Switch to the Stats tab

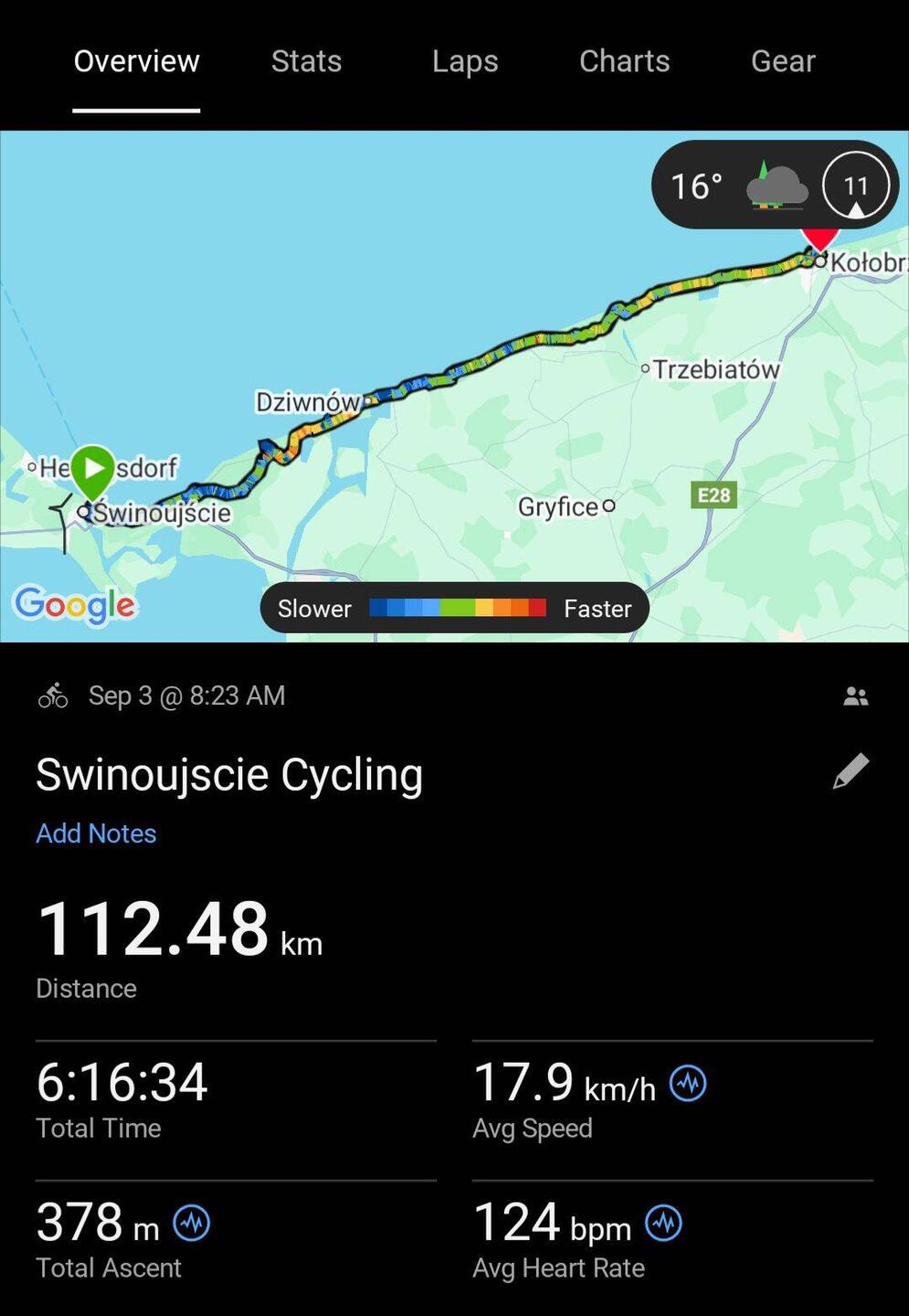pyautogui.click(x=306, y=61)
